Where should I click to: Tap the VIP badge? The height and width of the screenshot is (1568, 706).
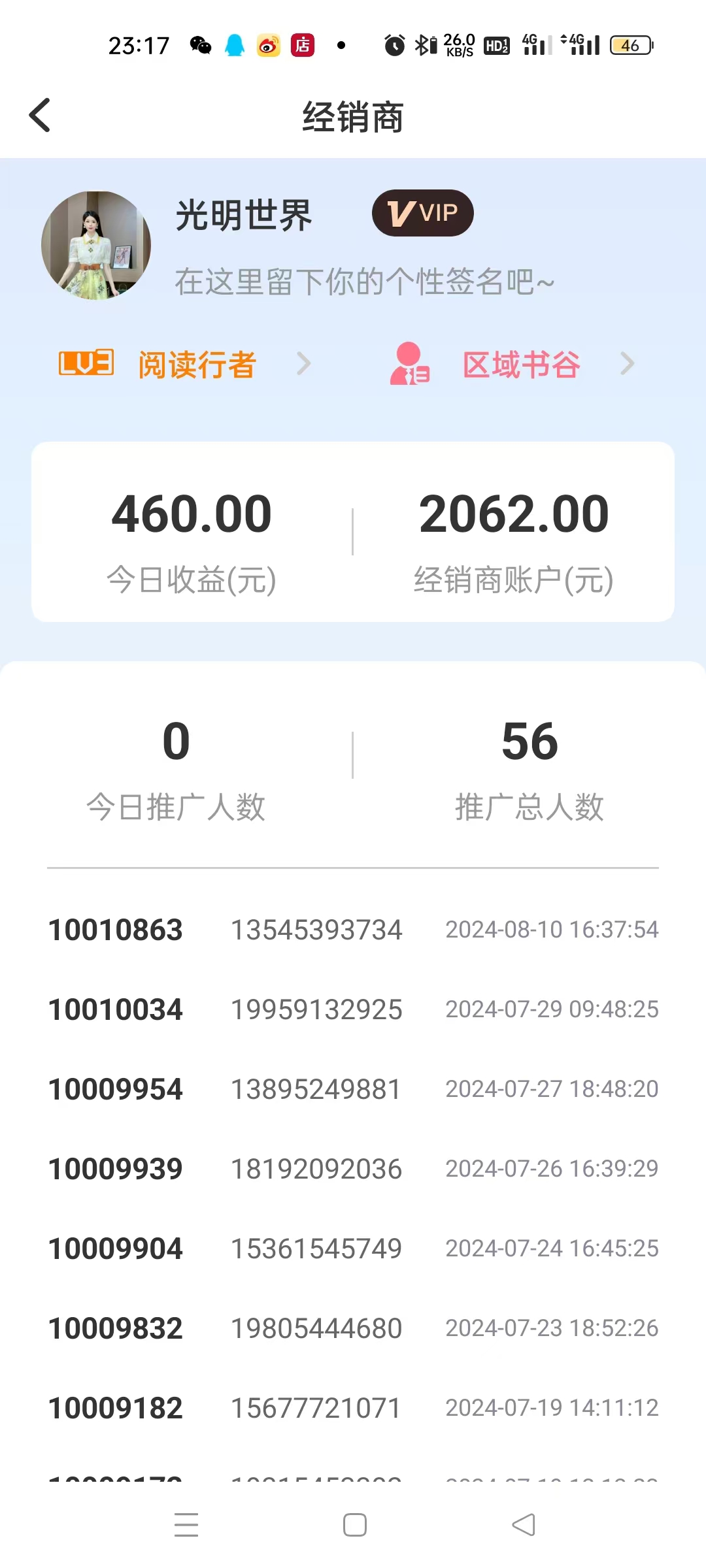point(423,213)
